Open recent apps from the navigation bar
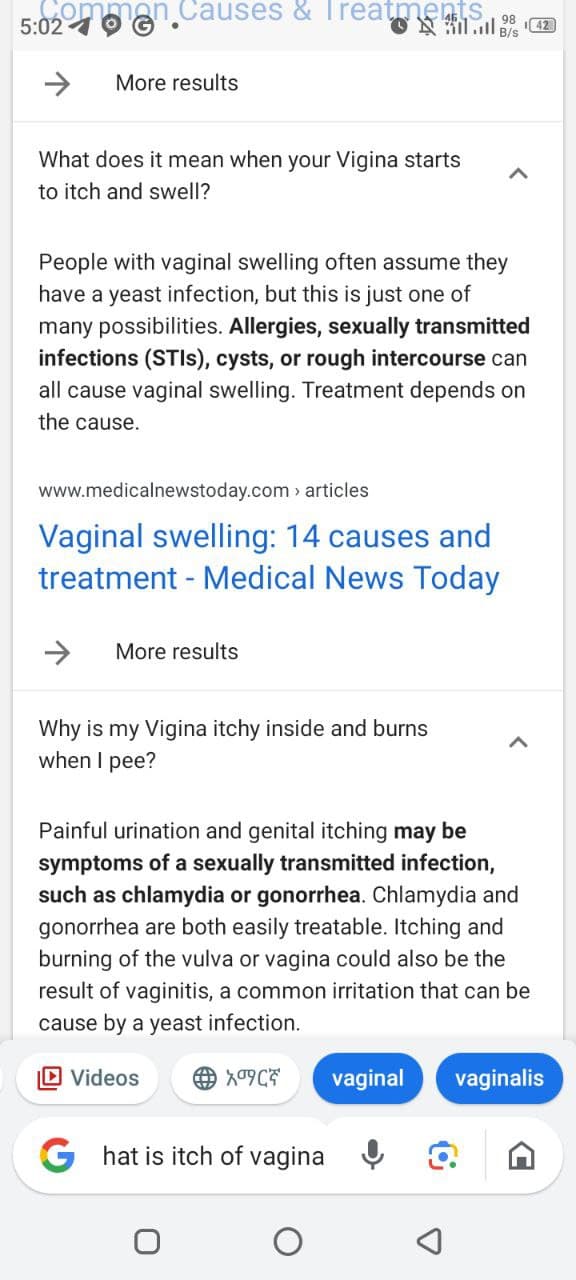576x1280 pixels. coord(147,1241)
